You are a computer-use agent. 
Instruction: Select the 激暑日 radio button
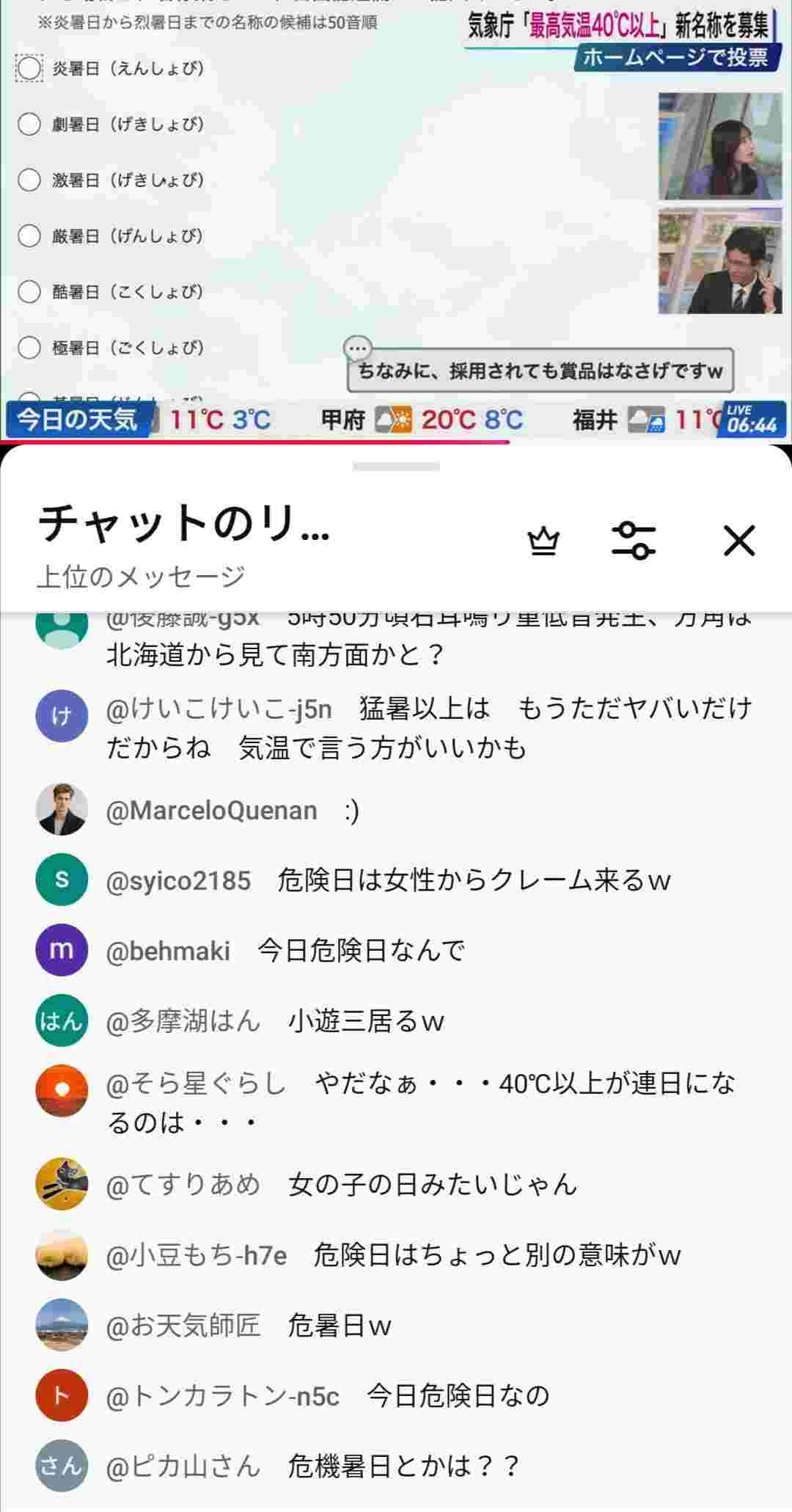[x=29, y=180]
